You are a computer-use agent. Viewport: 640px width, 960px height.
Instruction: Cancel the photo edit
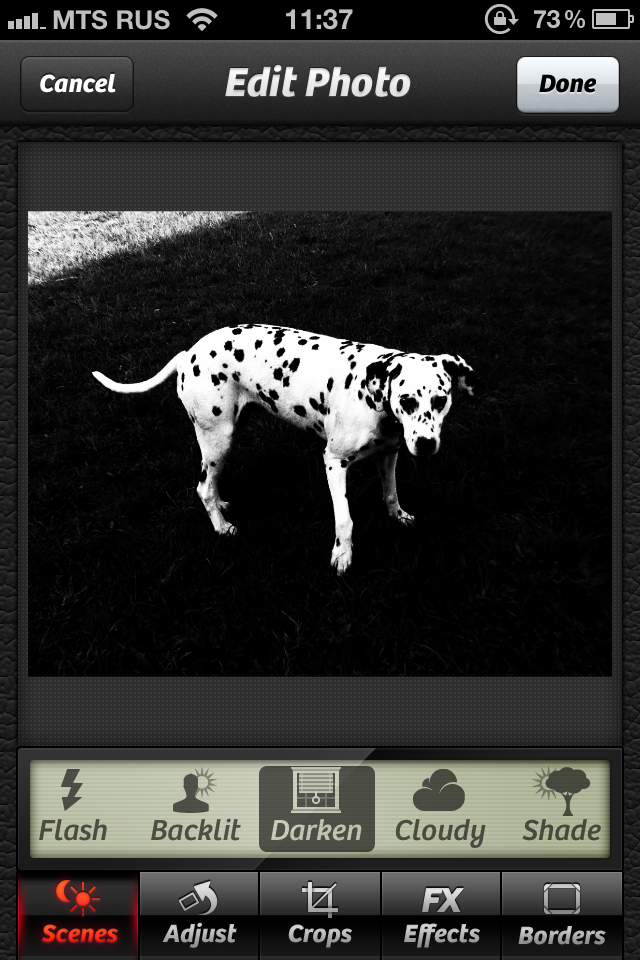click(77, 84)
